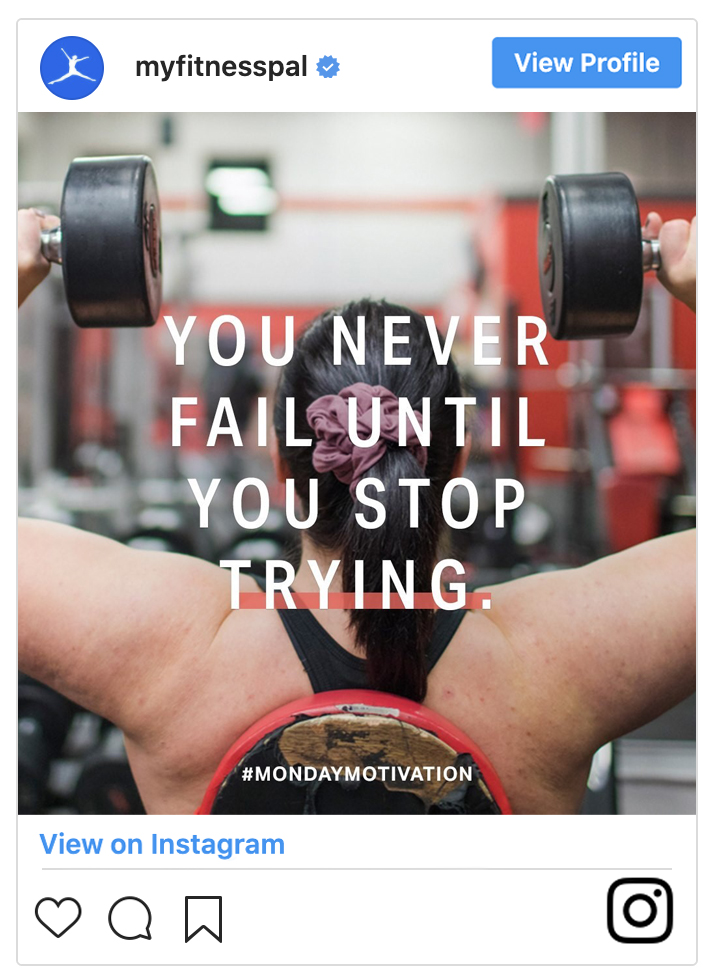714x979 pixels.
Task: Like the post with the heart icon
Action: (x=58, y=917)
